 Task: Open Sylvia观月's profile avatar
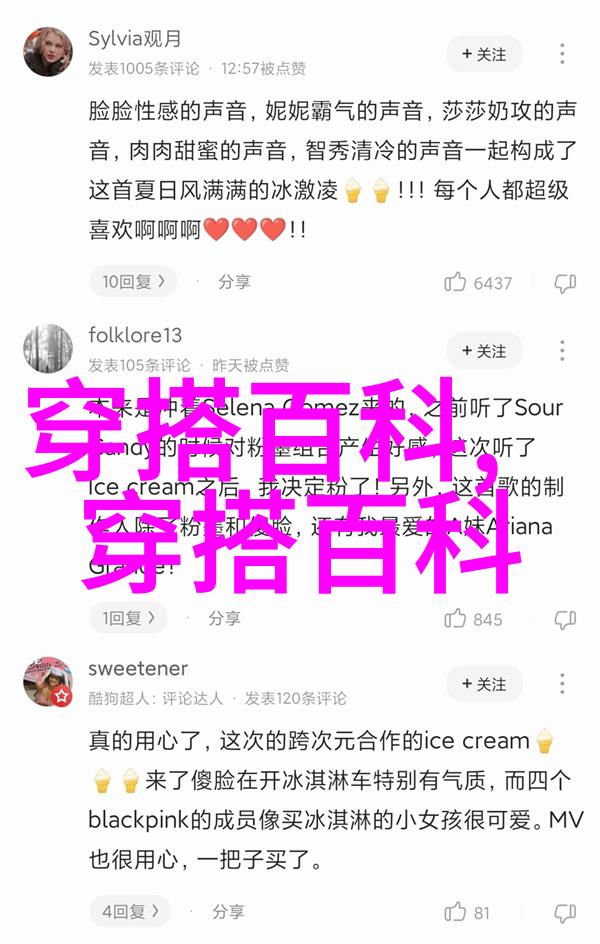pyautogui.click(x=48, y=53)
